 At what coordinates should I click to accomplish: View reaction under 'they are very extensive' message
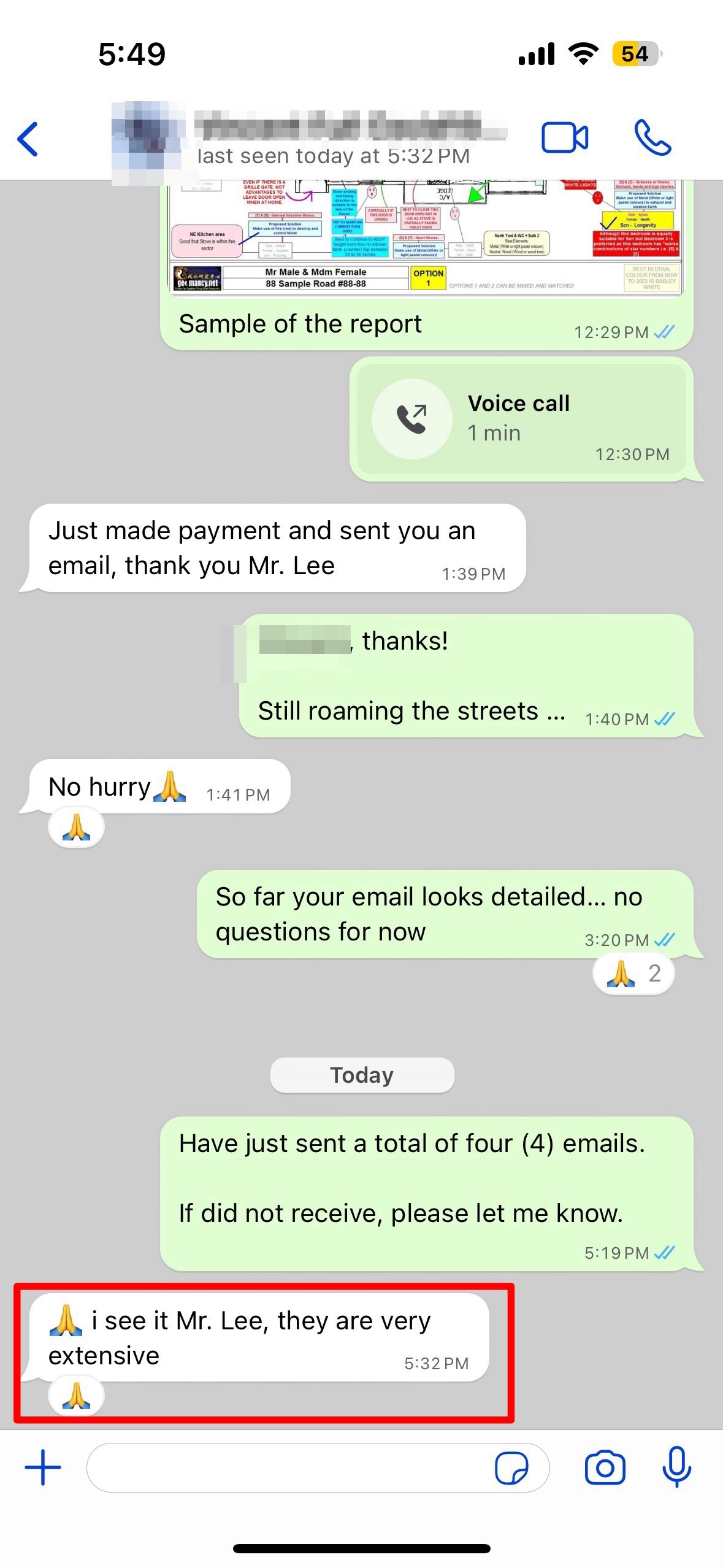tap(76, 1397)
